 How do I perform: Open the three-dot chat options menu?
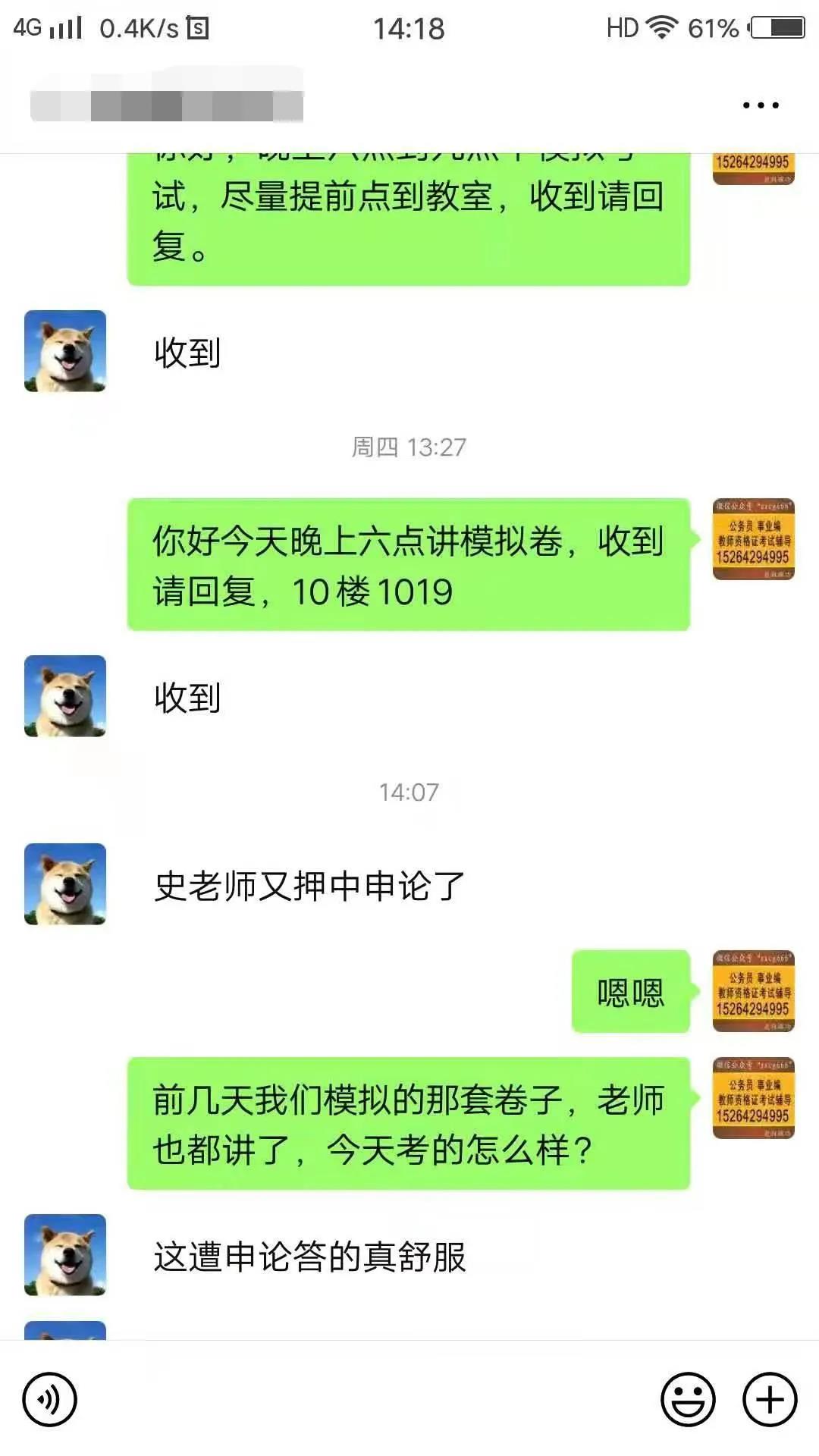coord(761,105)
